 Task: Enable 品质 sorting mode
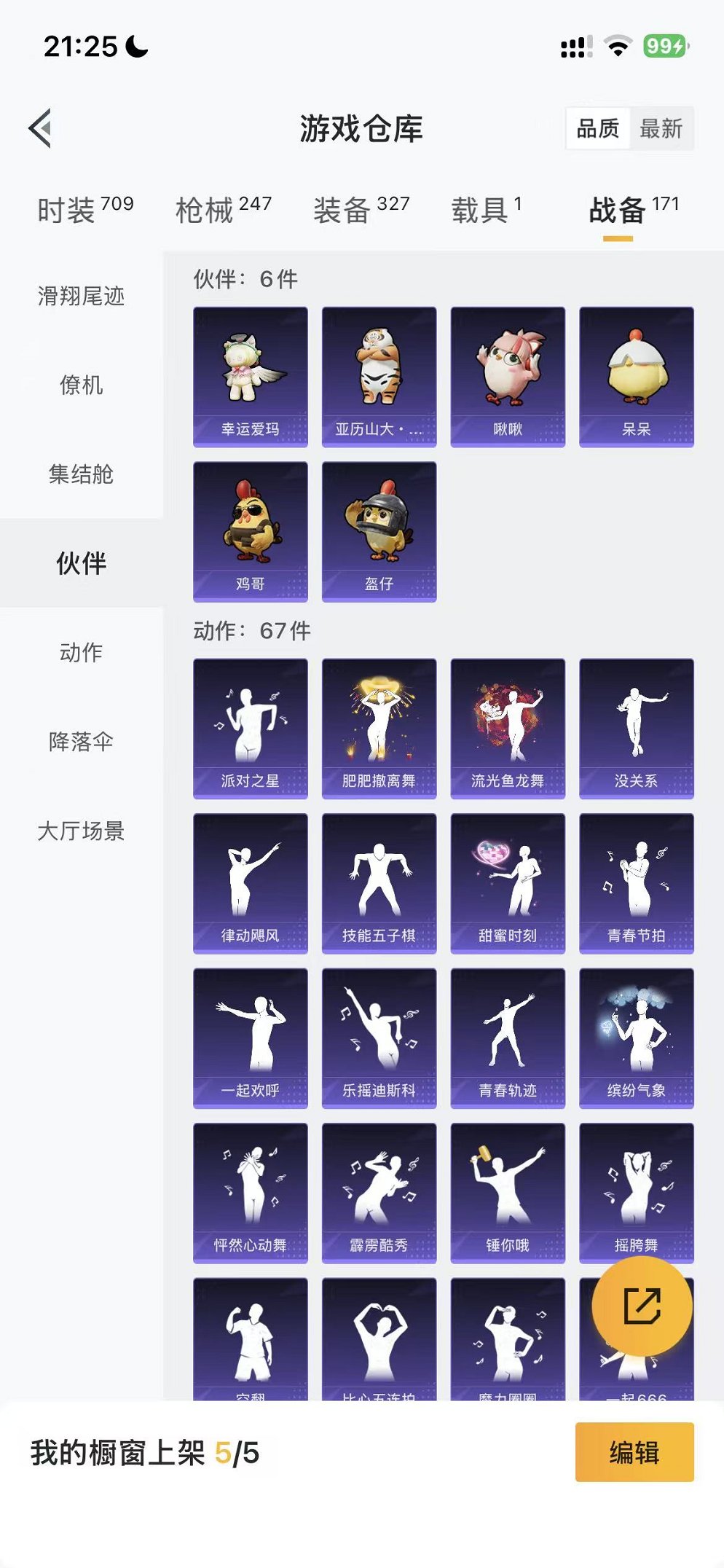coord(598,129)
